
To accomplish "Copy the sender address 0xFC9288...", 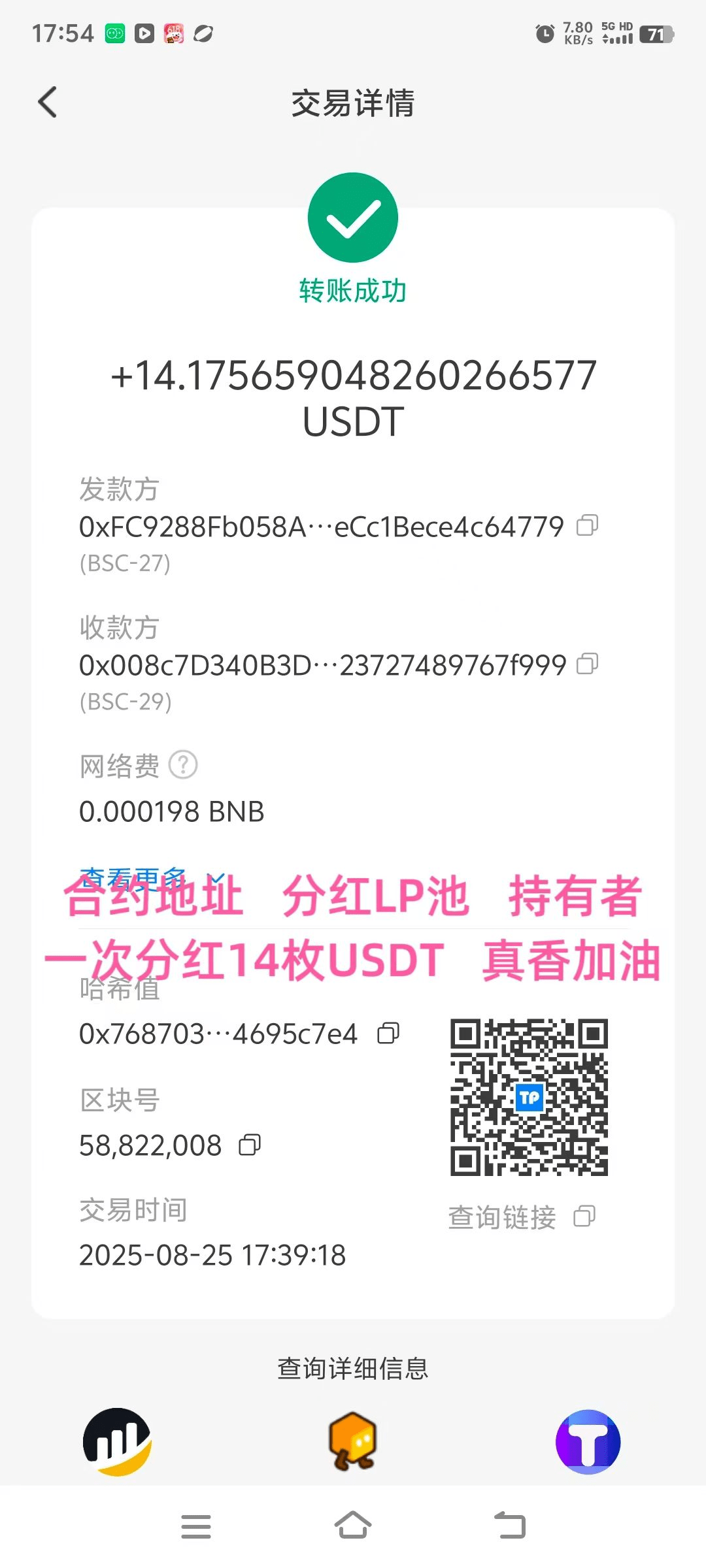I will point(587,526).
